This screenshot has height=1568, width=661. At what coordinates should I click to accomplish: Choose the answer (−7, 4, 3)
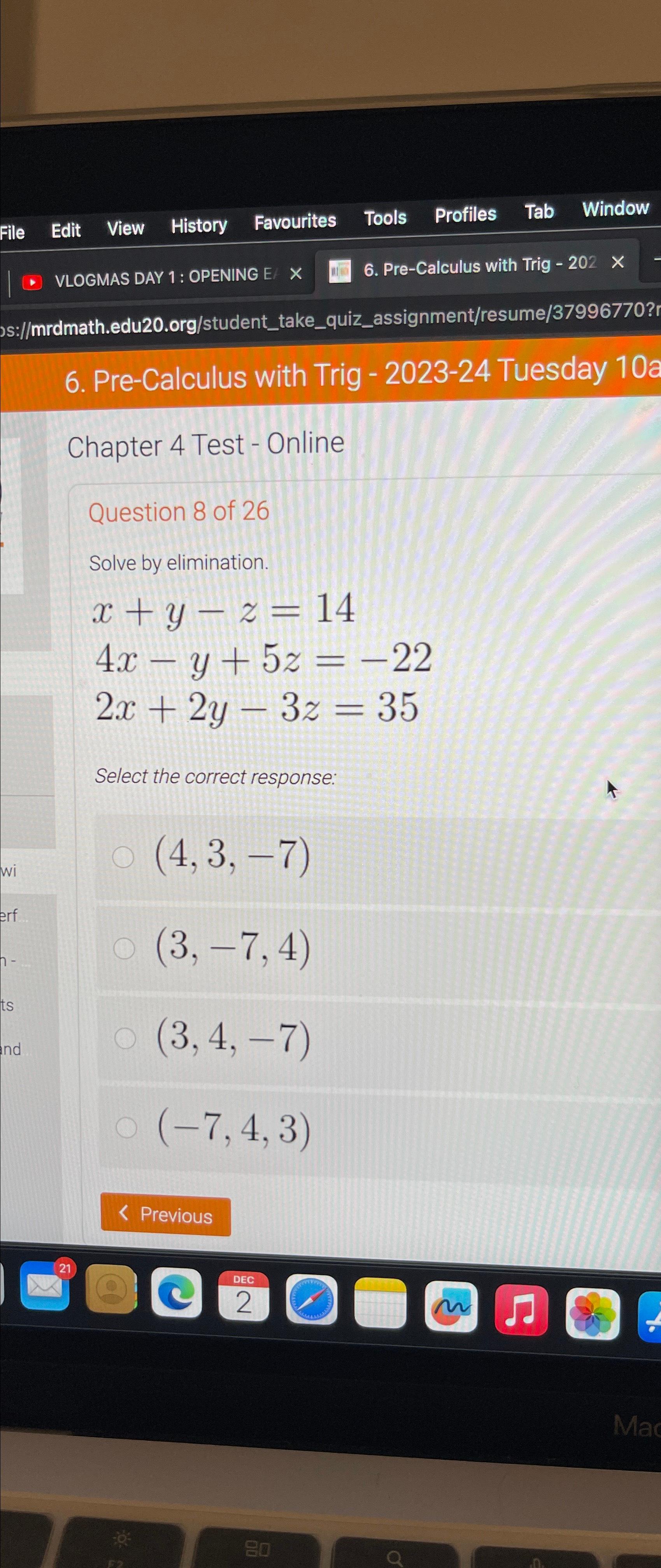click(x=127, y=1127)
